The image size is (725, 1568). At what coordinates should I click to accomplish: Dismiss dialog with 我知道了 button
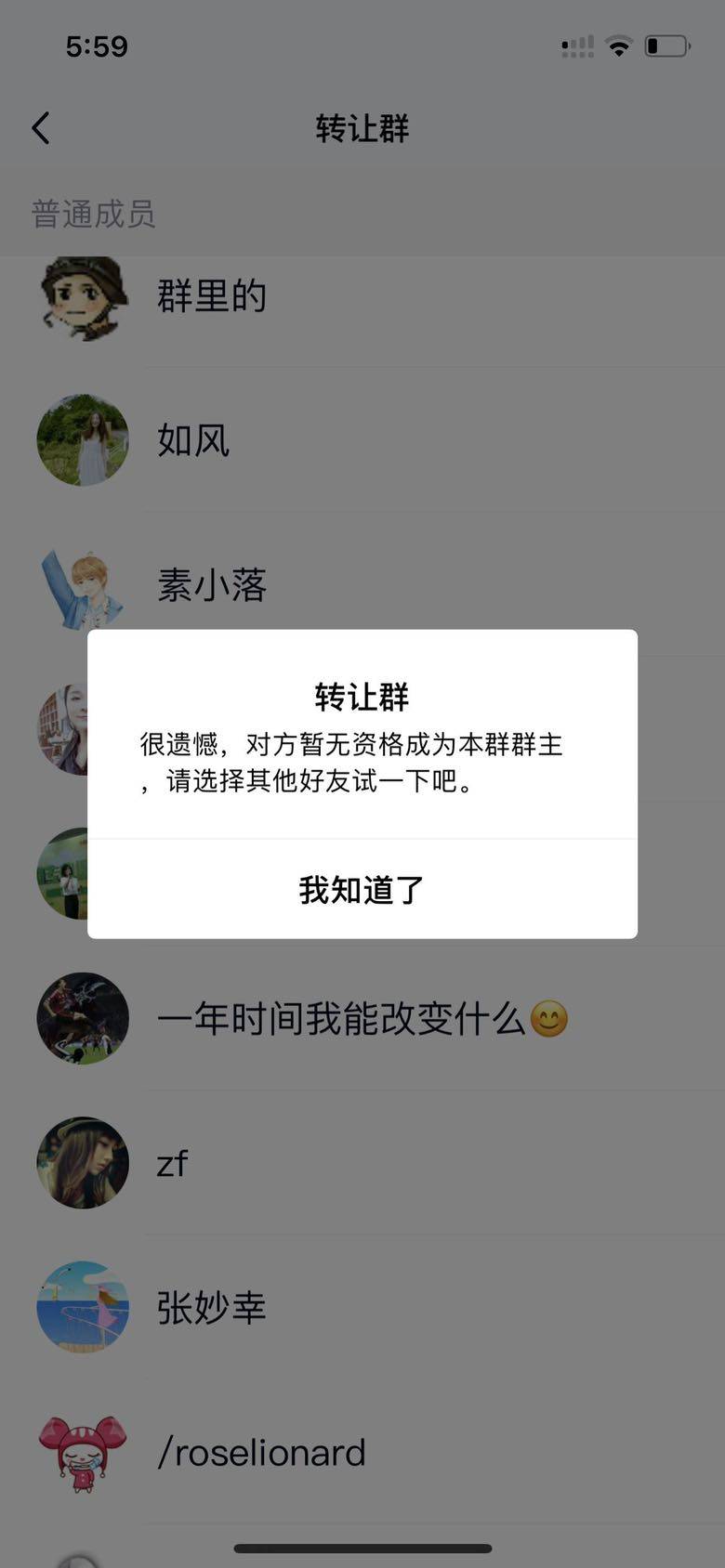pyautogui.click(x=362, y=889)
